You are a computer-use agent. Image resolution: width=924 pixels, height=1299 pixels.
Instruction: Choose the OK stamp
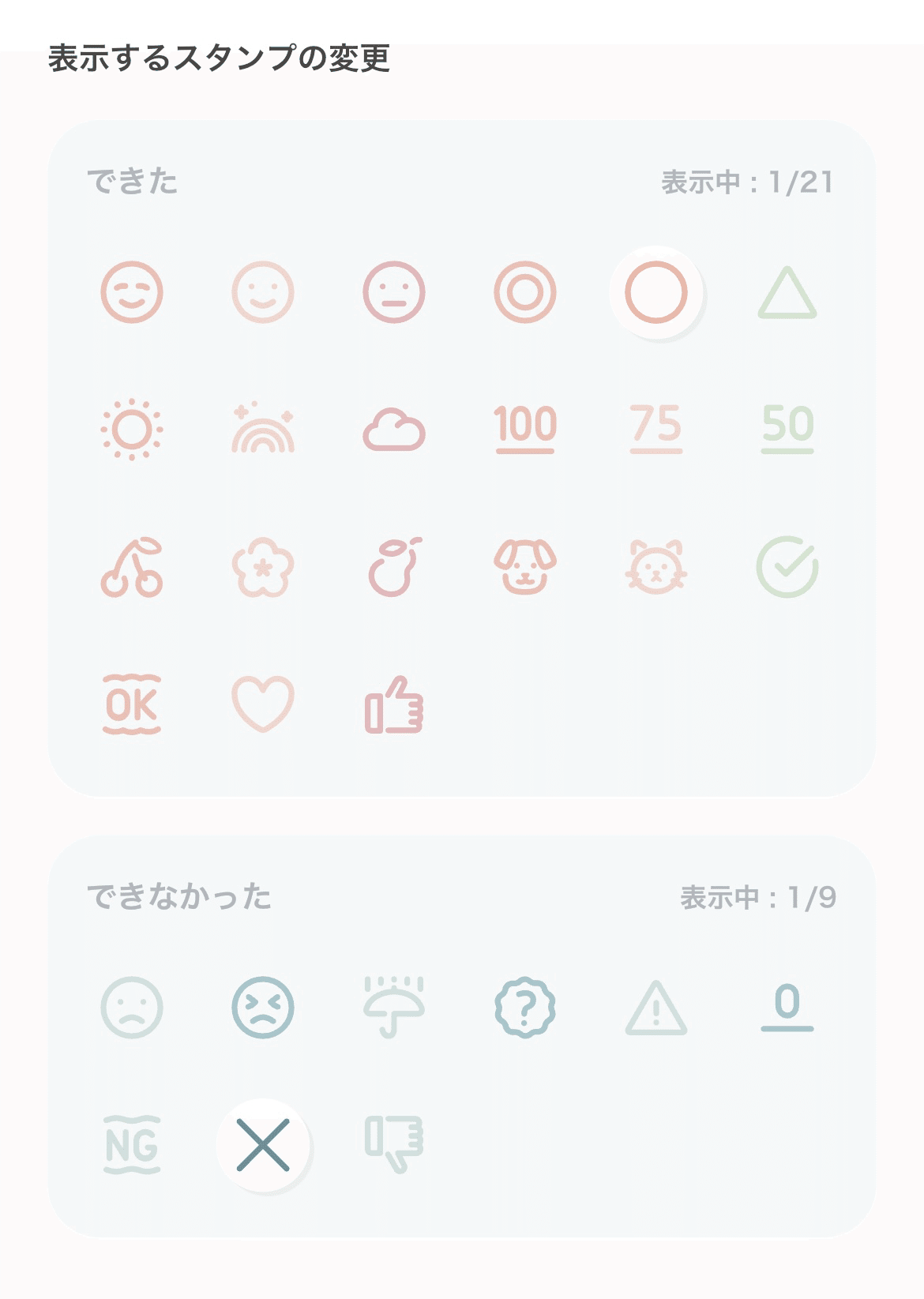pyautogui.click(x=132, y=704)
